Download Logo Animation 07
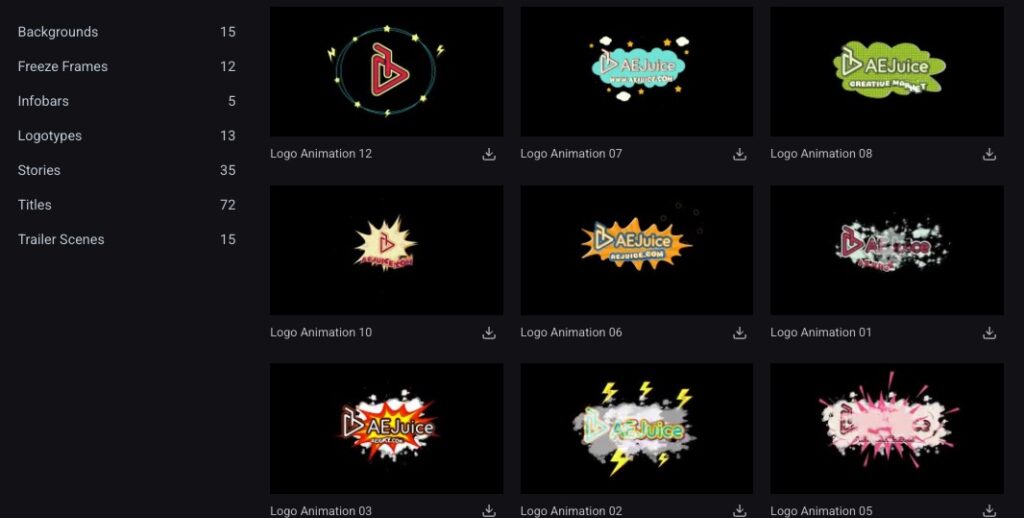 739,154
